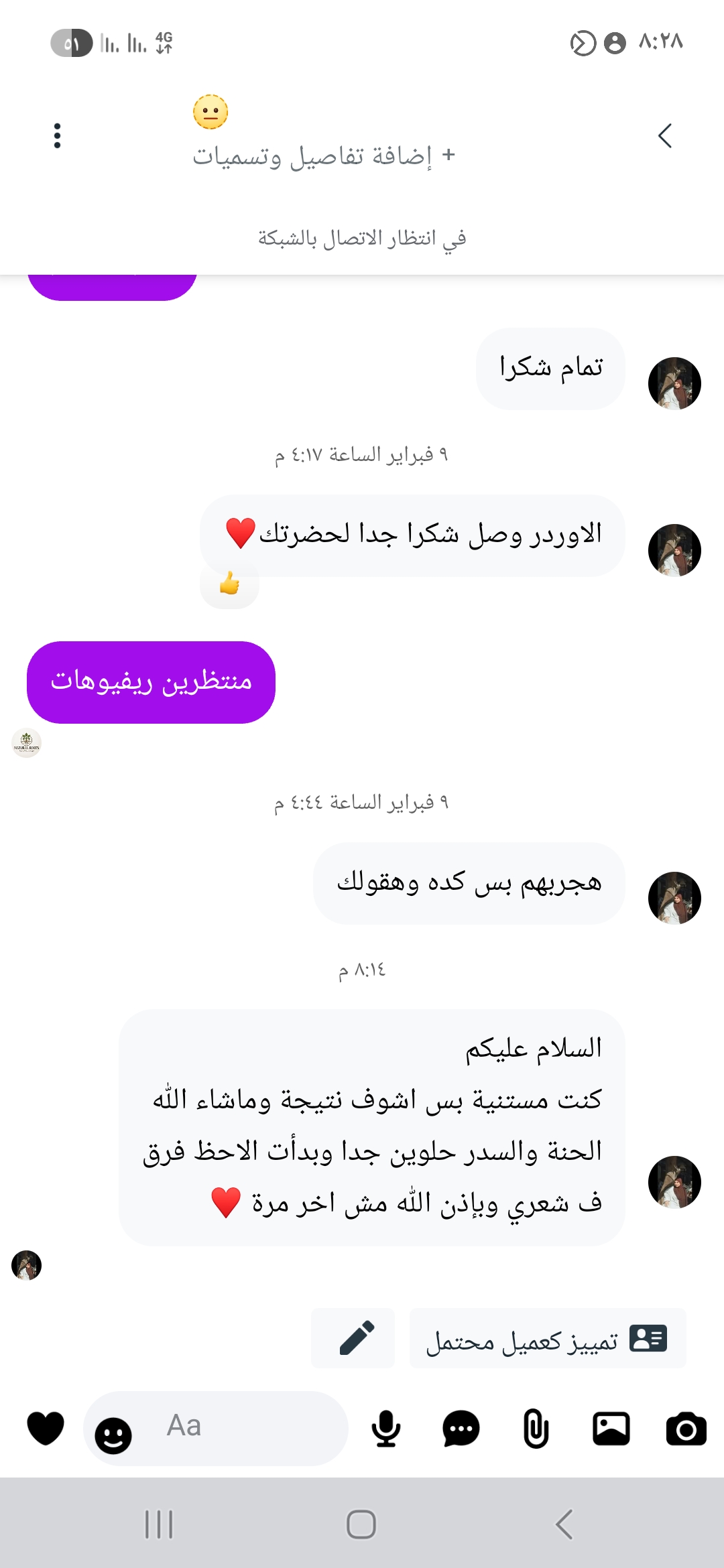Focus the Aa message text field
724x1568 pixels.
tap(241, 1426)
